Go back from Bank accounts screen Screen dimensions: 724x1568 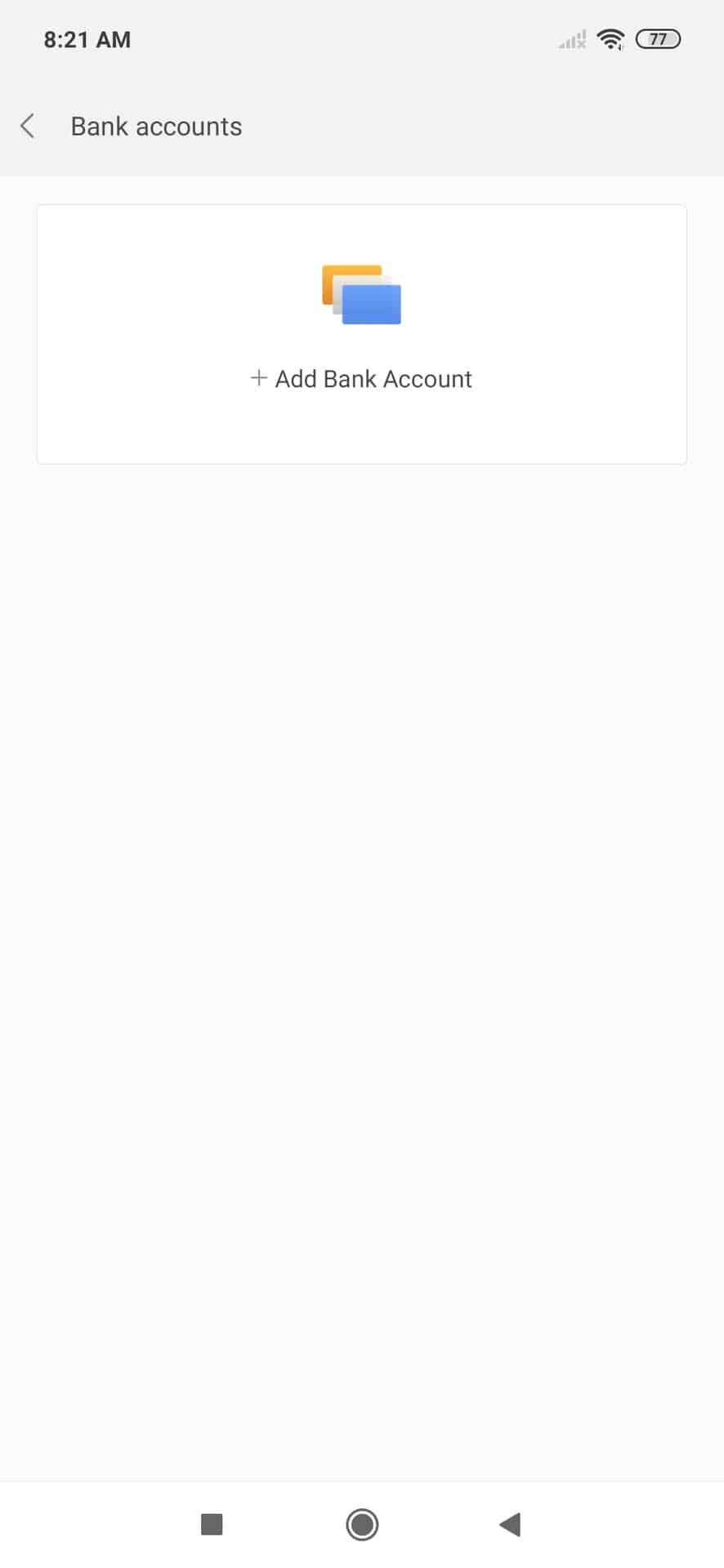pos(28,127)
